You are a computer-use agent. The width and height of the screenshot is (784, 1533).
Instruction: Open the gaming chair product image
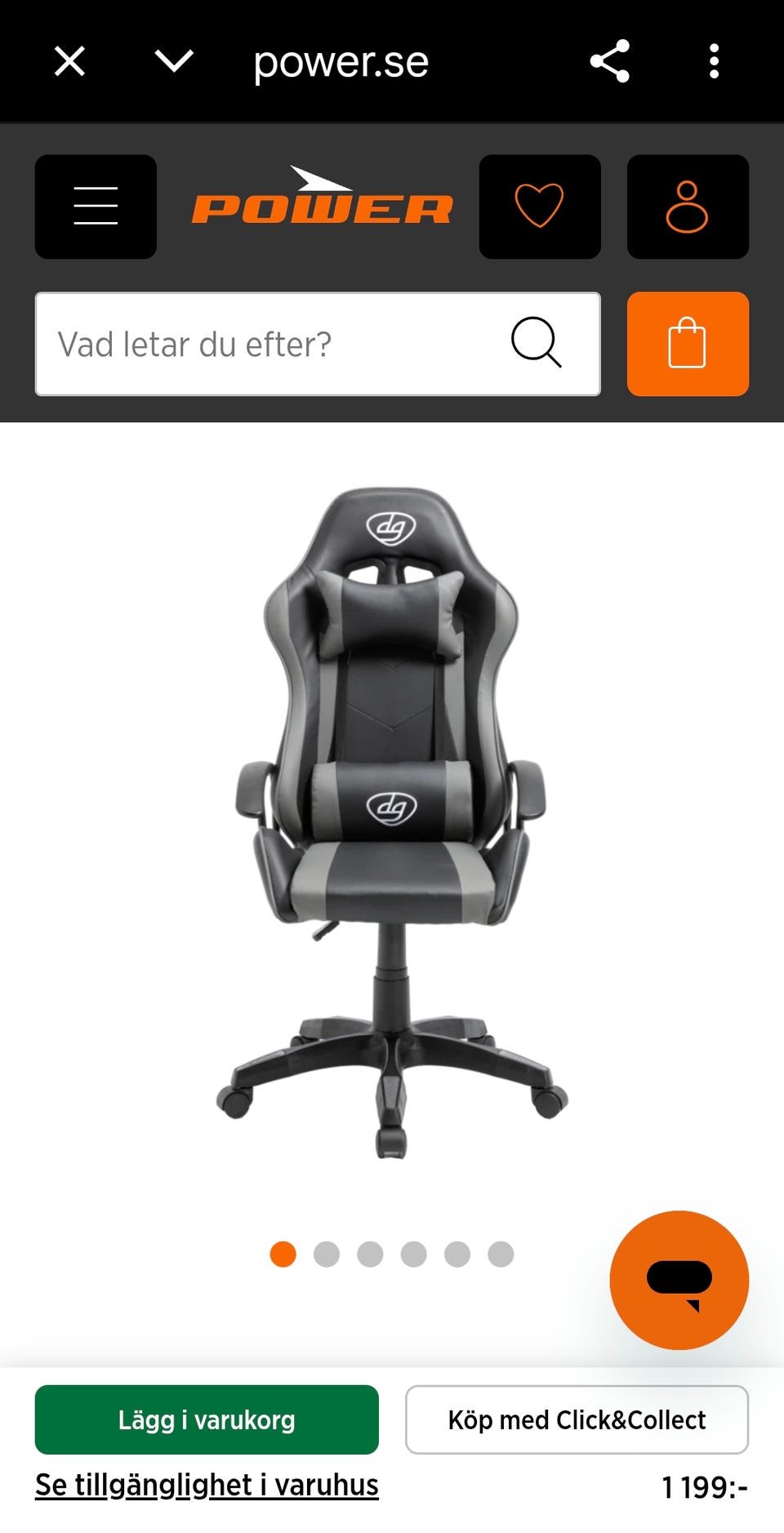point(392,822)
